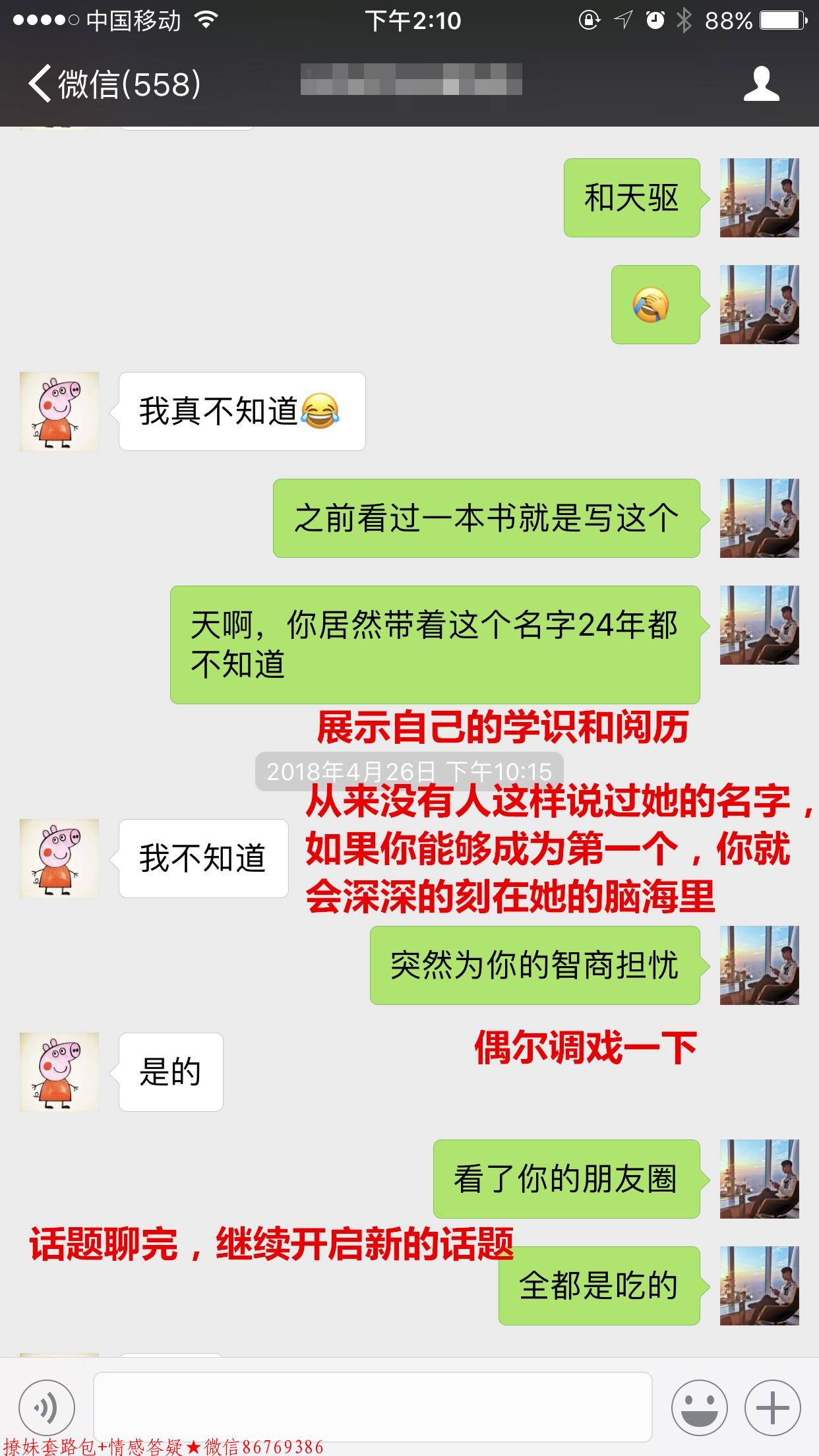Open the chat info profile icon

(762, 84)
